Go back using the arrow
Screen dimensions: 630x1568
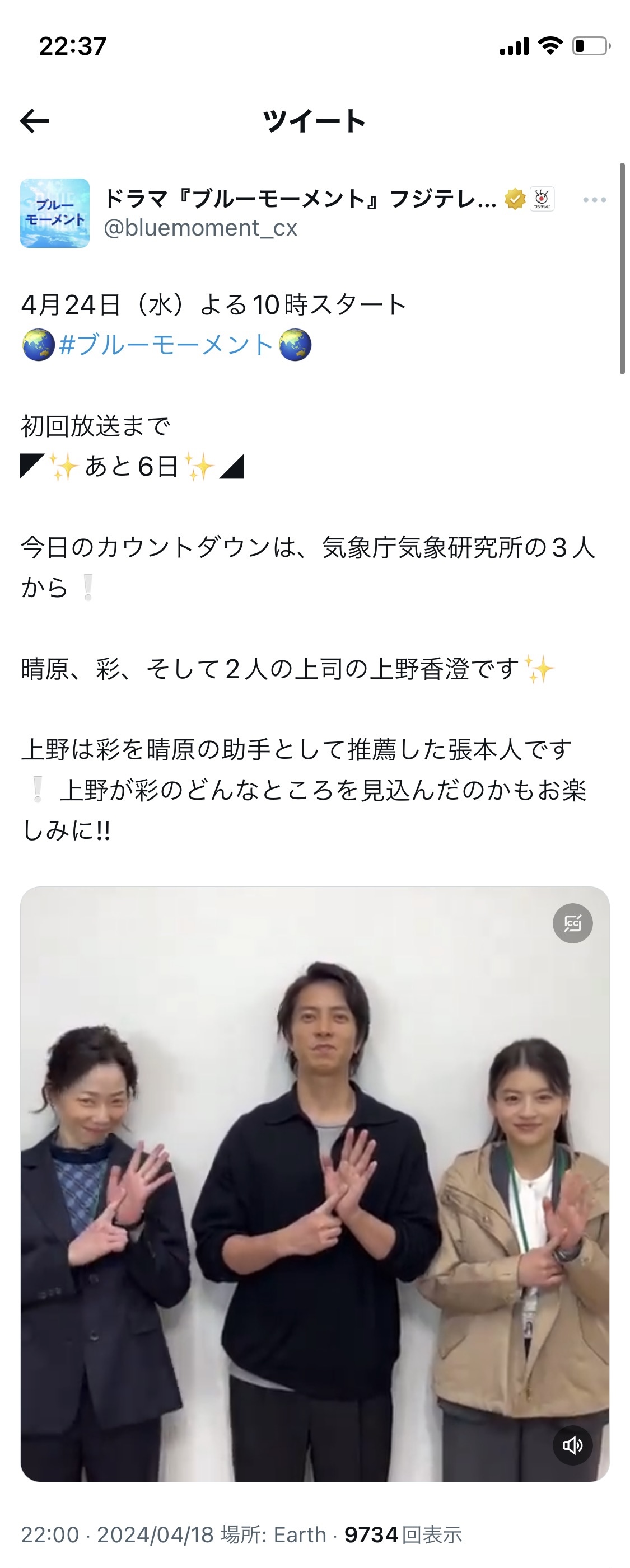click(35, 121)
